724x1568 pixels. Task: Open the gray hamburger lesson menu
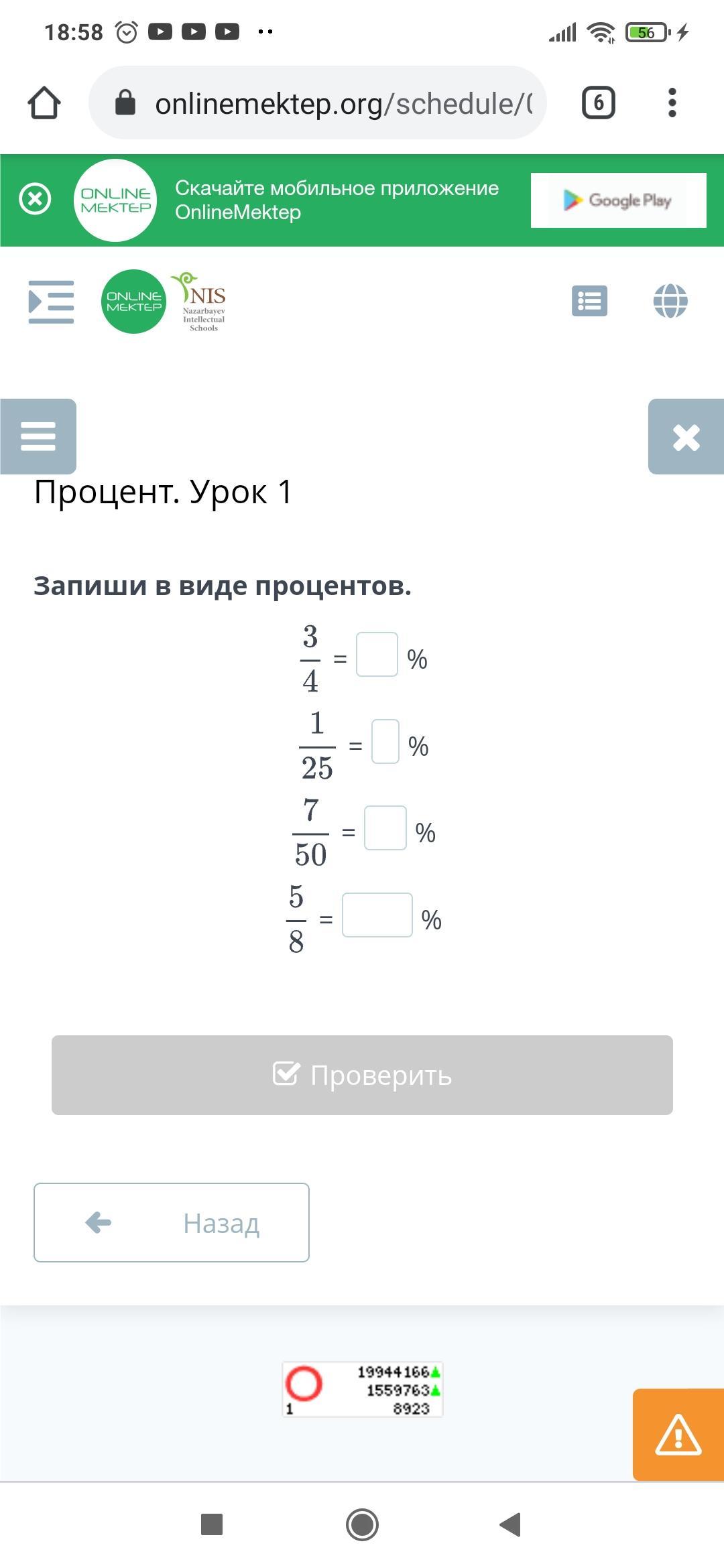click(38, 436)
